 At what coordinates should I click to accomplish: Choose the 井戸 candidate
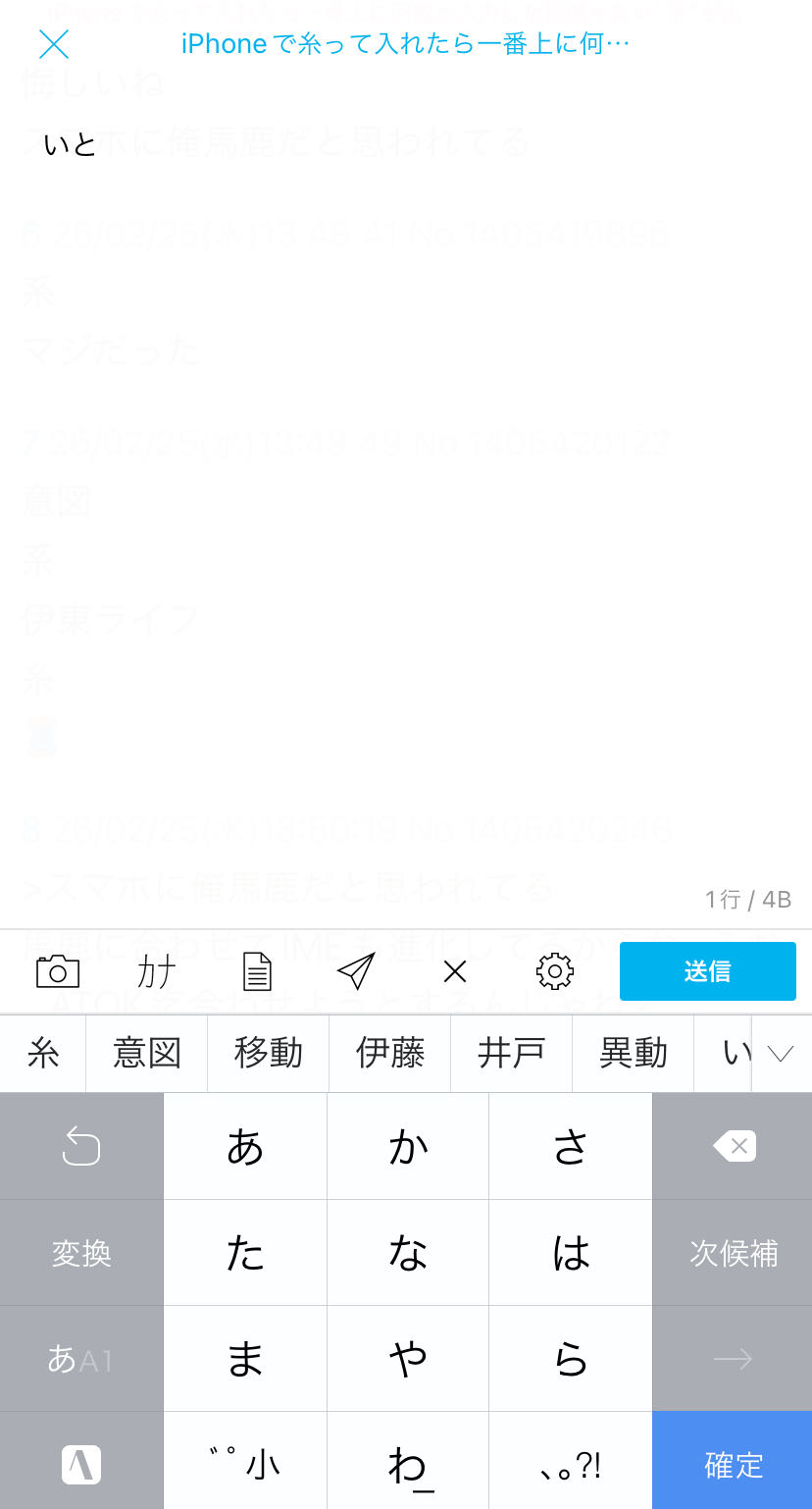(x=511, y=1054)
